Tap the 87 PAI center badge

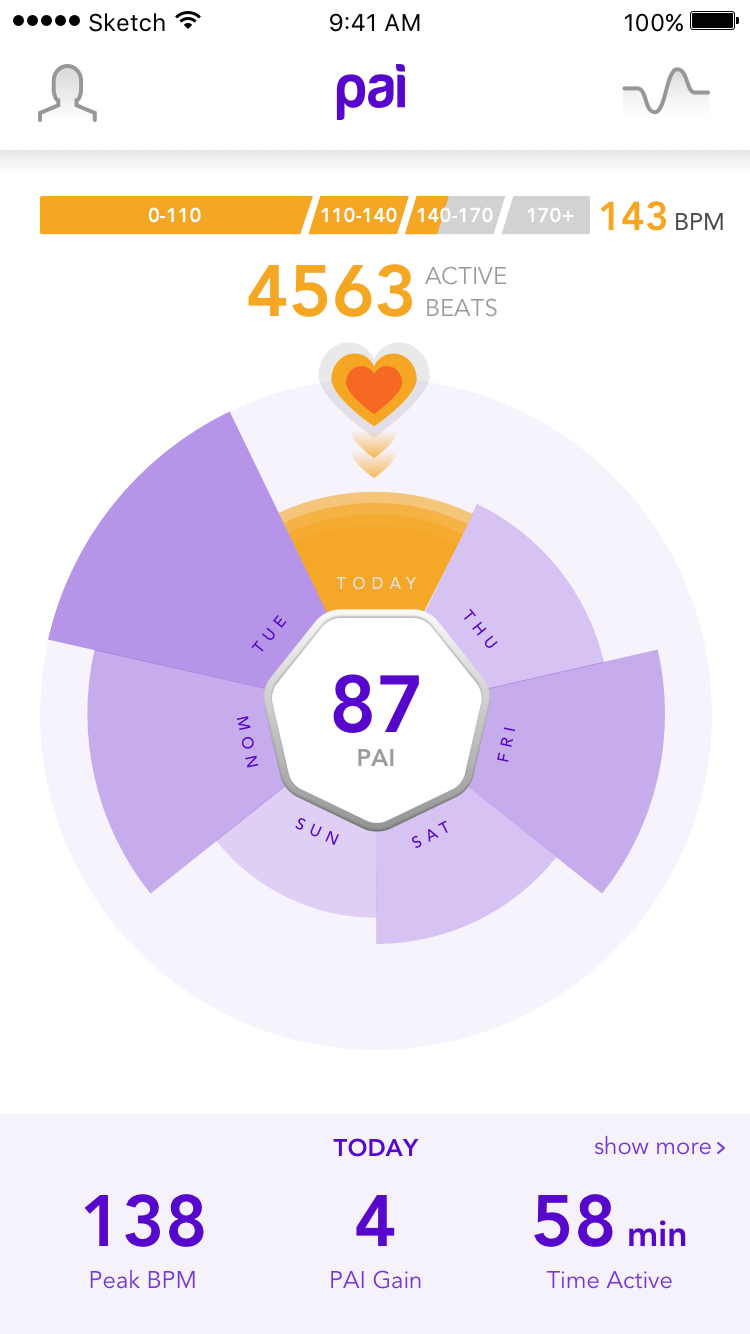(376, 718)
